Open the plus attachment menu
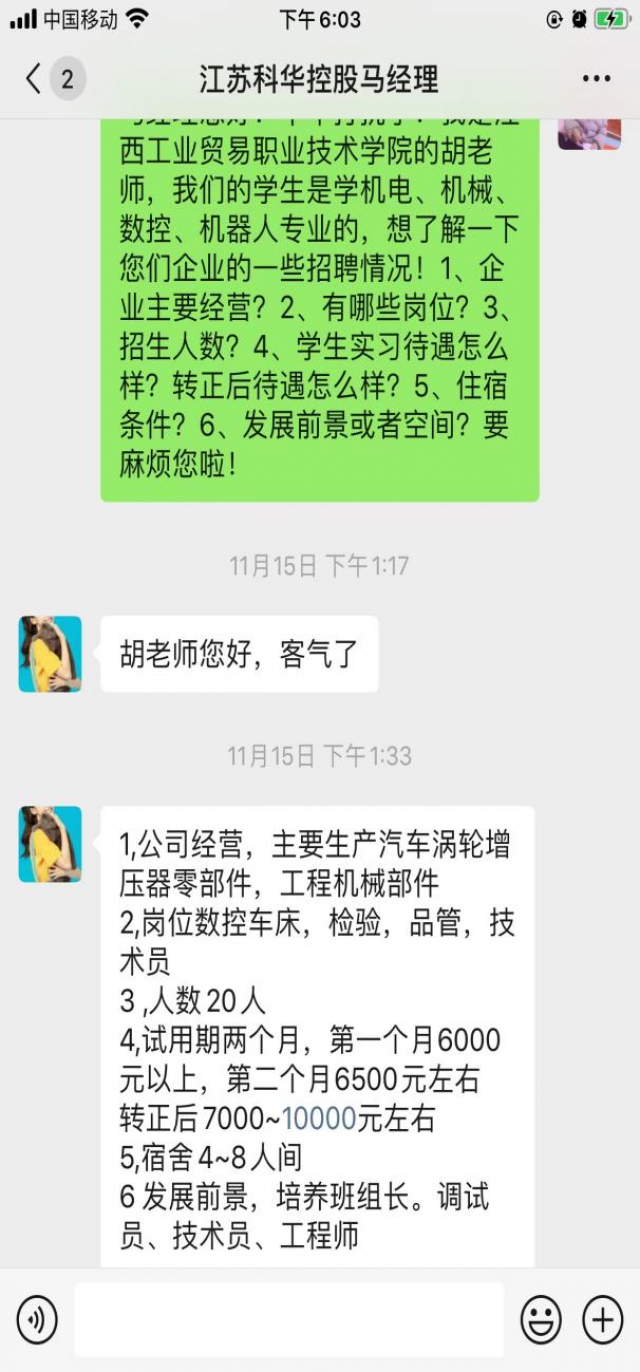640x1372 pixels. coord(603,1320)
